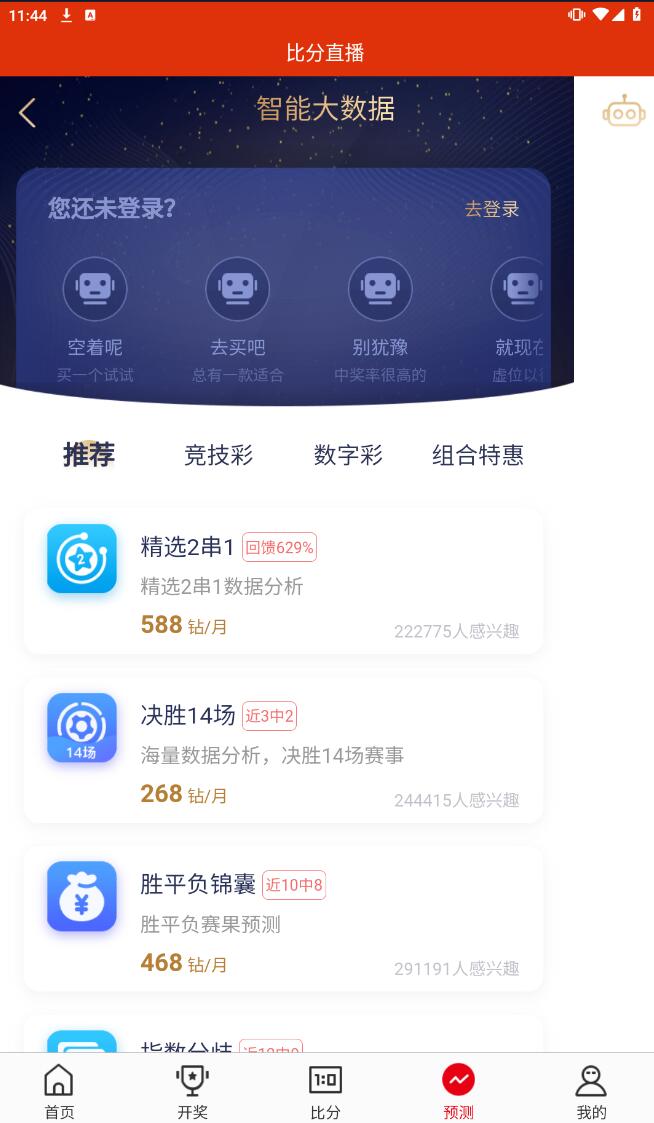Open the 胜平负锦囊 package card

click(283, 919)
